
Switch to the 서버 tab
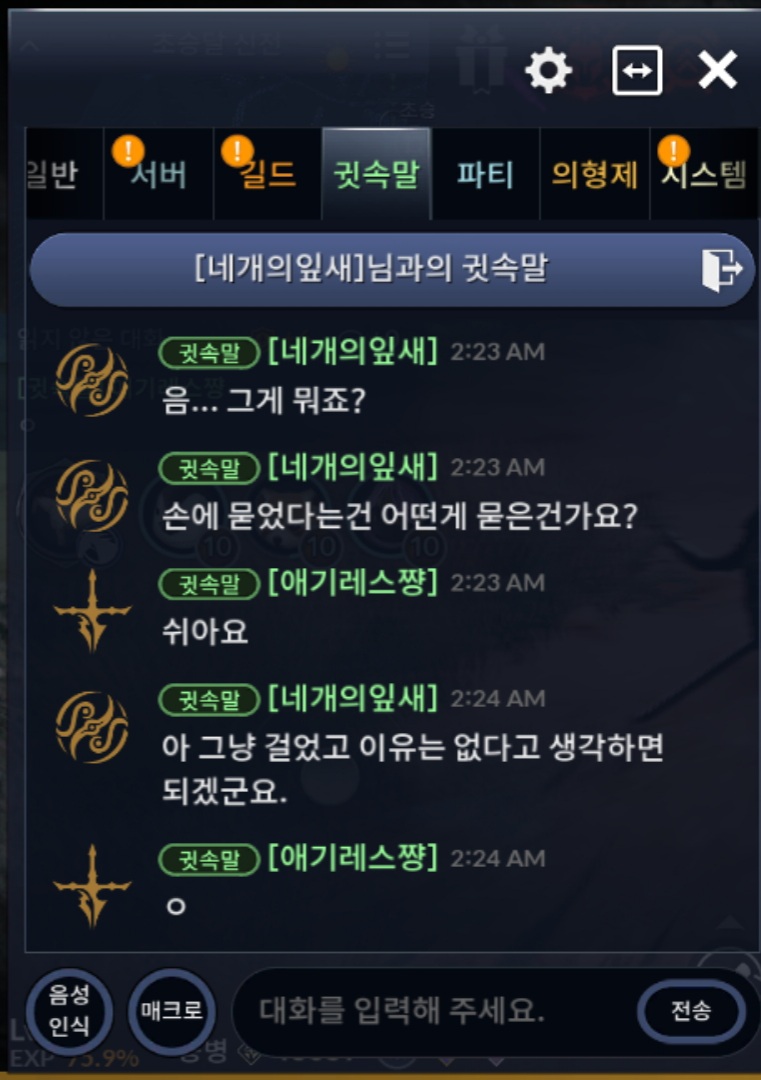(x=158, y=175)
